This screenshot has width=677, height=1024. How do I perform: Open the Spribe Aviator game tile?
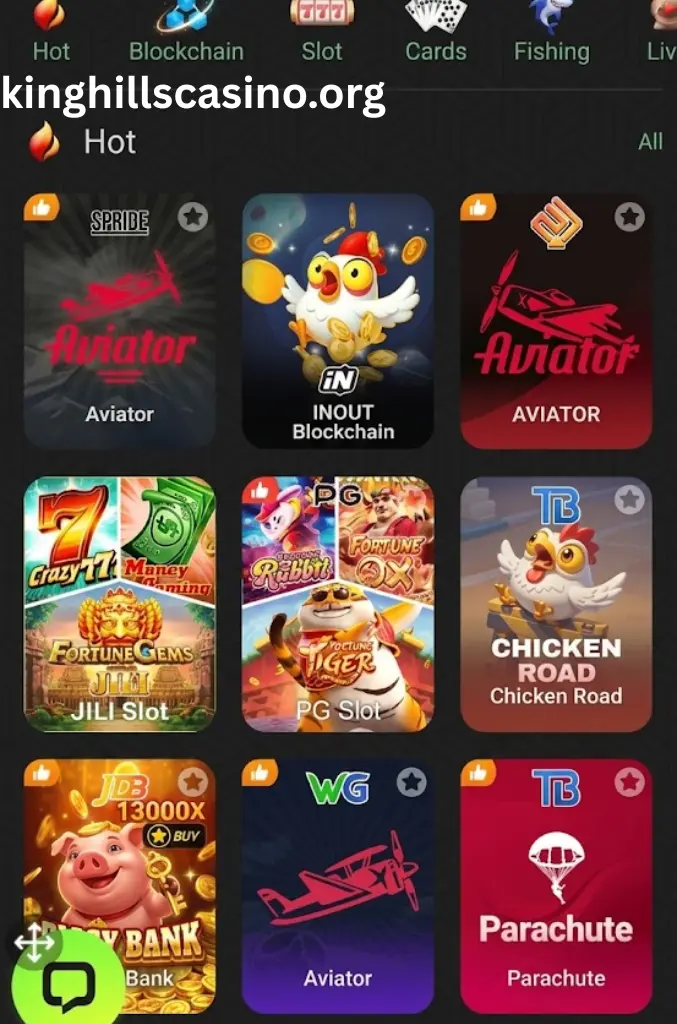[x=119, y=320]
